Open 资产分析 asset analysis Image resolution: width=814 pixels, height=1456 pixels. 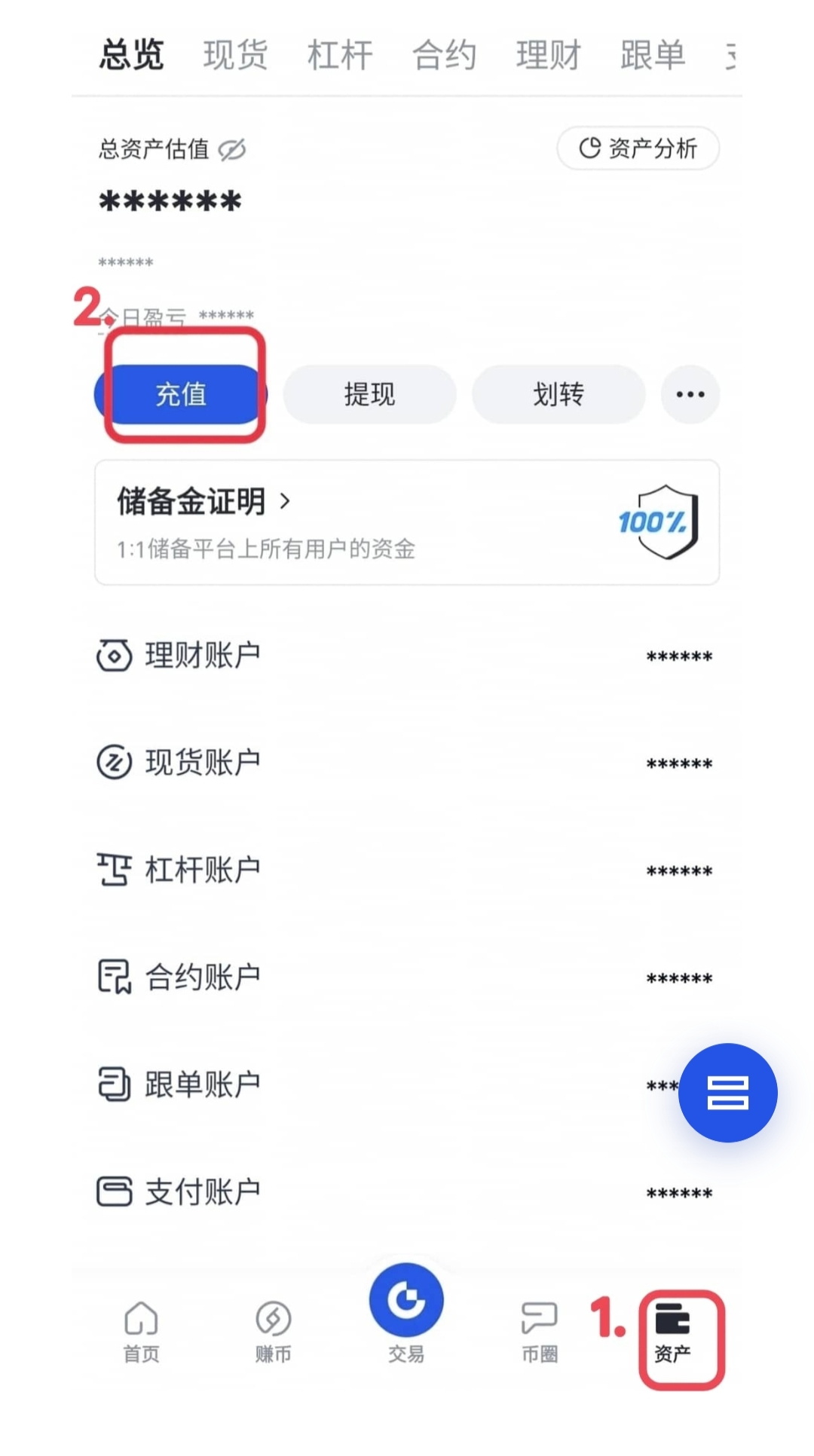coord(638,148)
